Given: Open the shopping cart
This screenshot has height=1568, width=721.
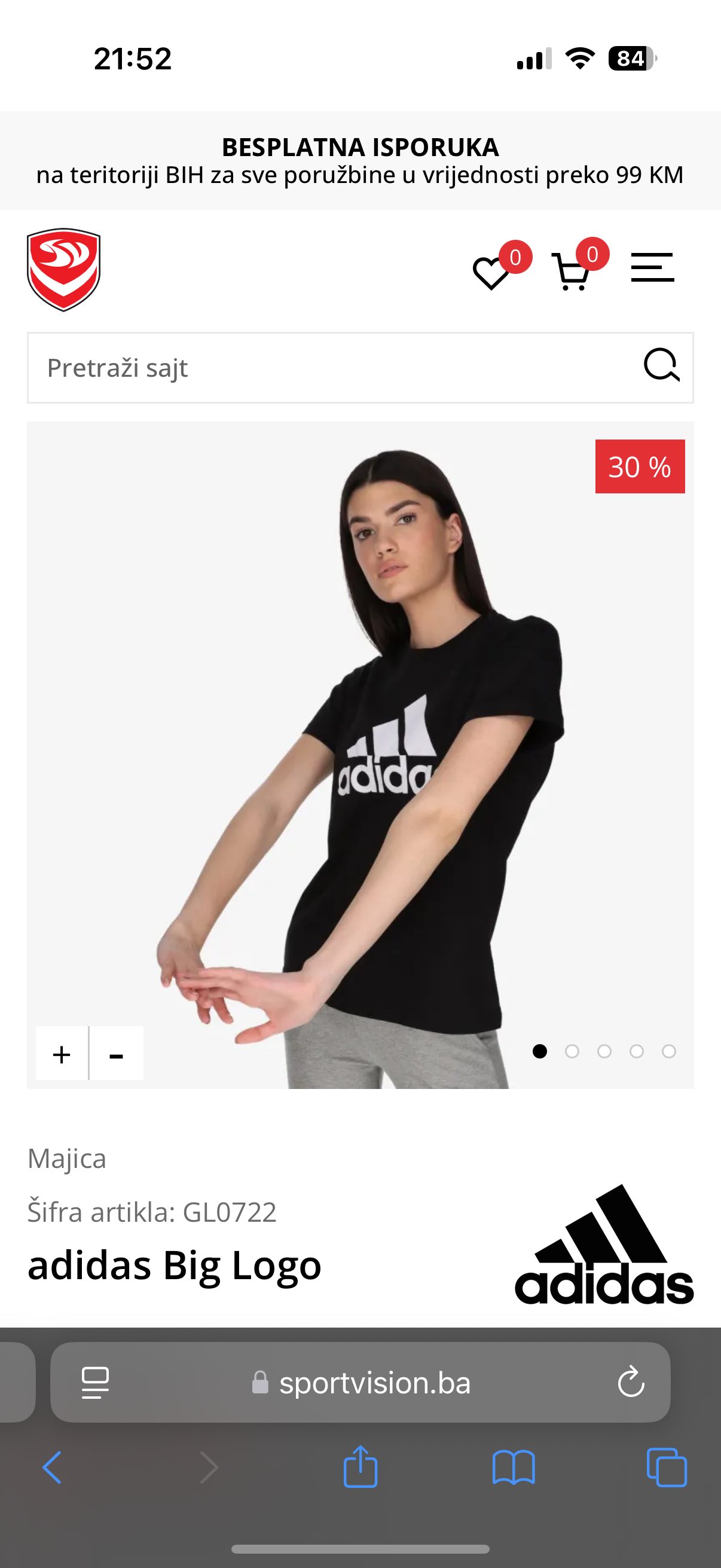Looking at the screenshot, I should (x=571, y=271).
